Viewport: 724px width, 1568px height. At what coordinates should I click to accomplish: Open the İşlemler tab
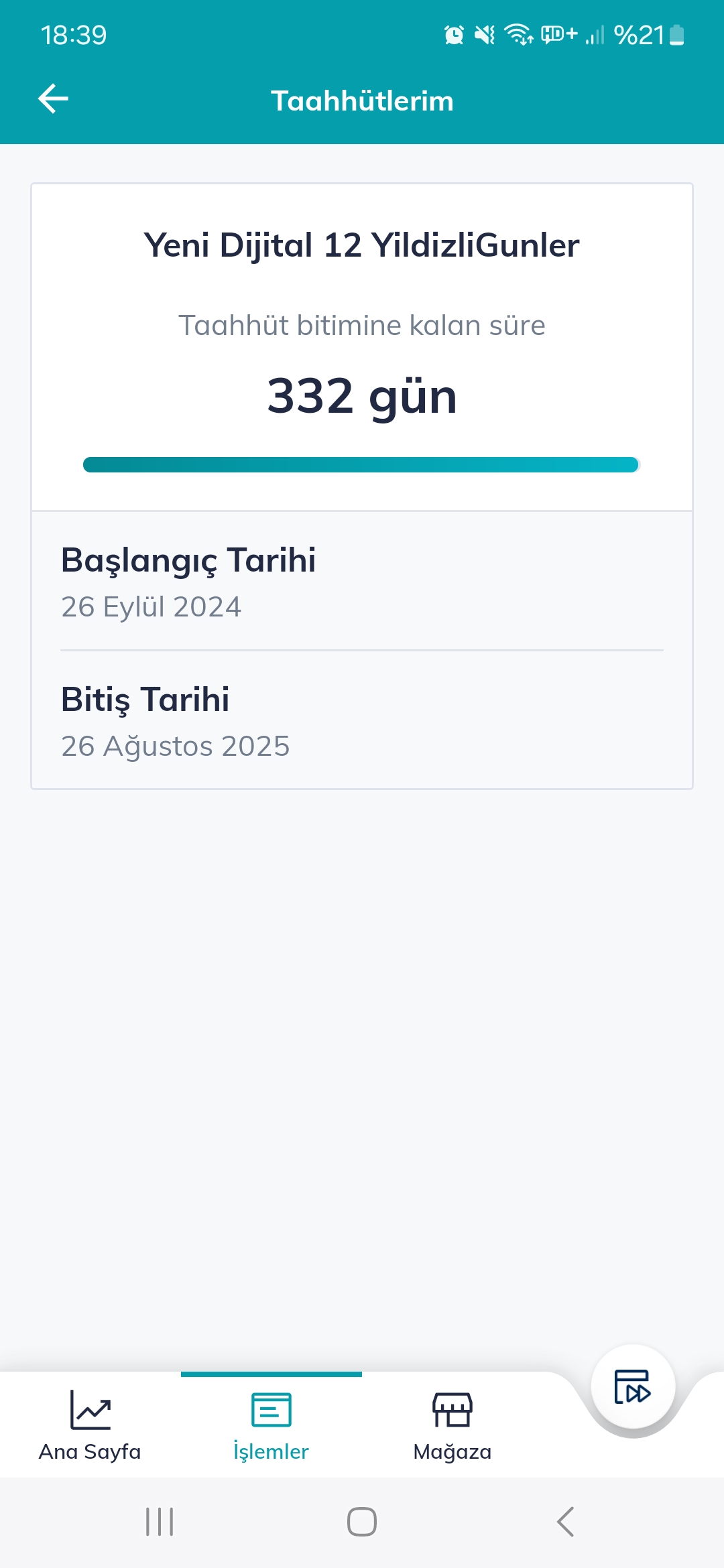[271, 1425]
